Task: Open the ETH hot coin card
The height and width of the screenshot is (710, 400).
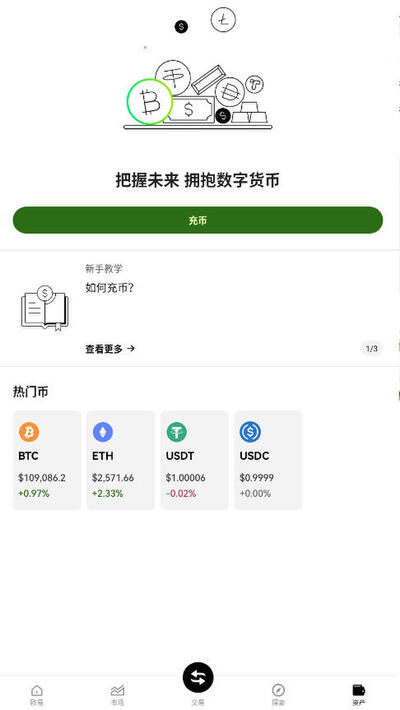Action: point(120,460)
